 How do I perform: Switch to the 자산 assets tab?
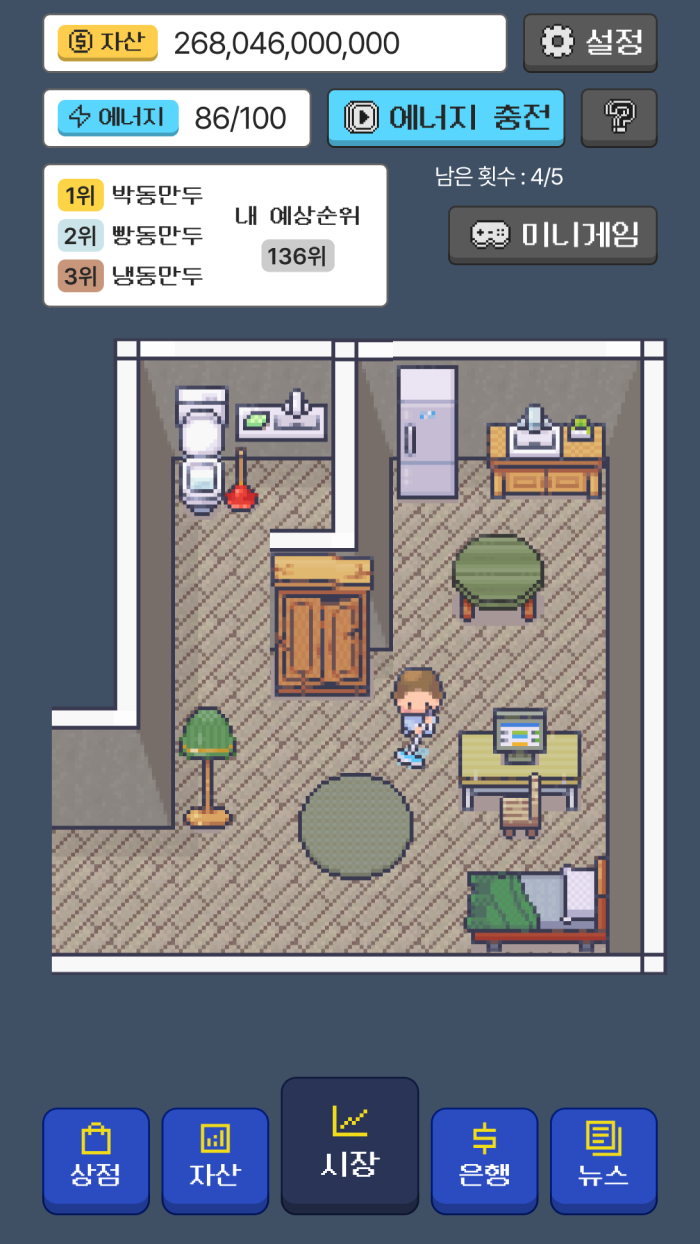point(215,1160)
